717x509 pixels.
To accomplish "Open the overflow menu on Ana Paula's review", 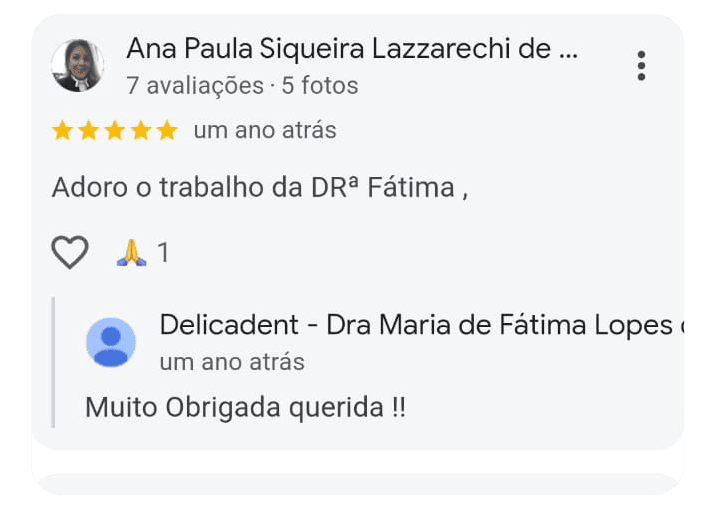I will (x=641, y=66).
